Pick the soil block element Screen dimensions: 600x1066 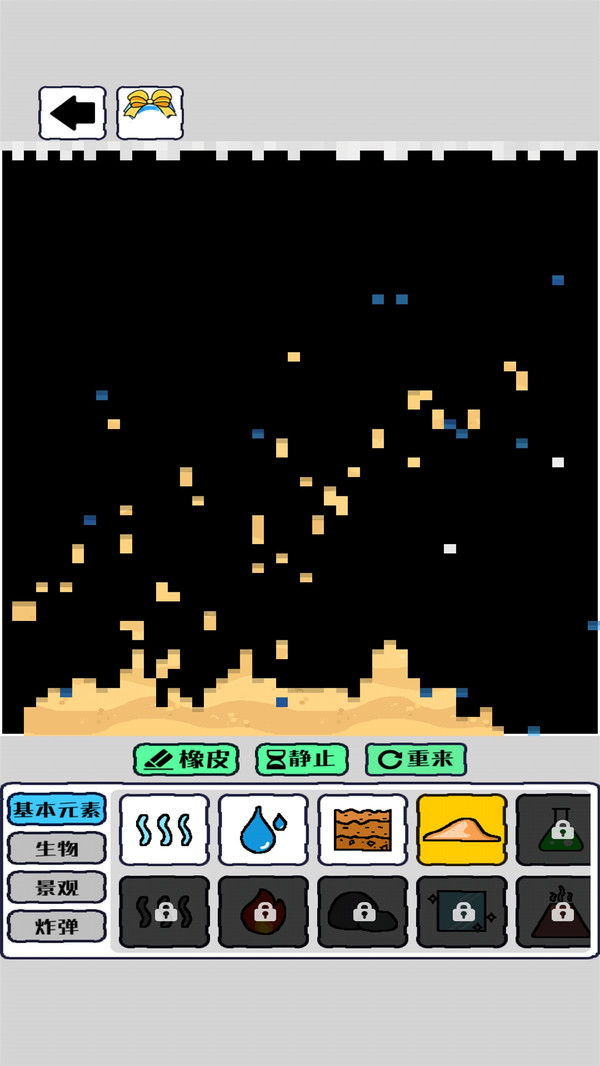click(x=362, y=830)
